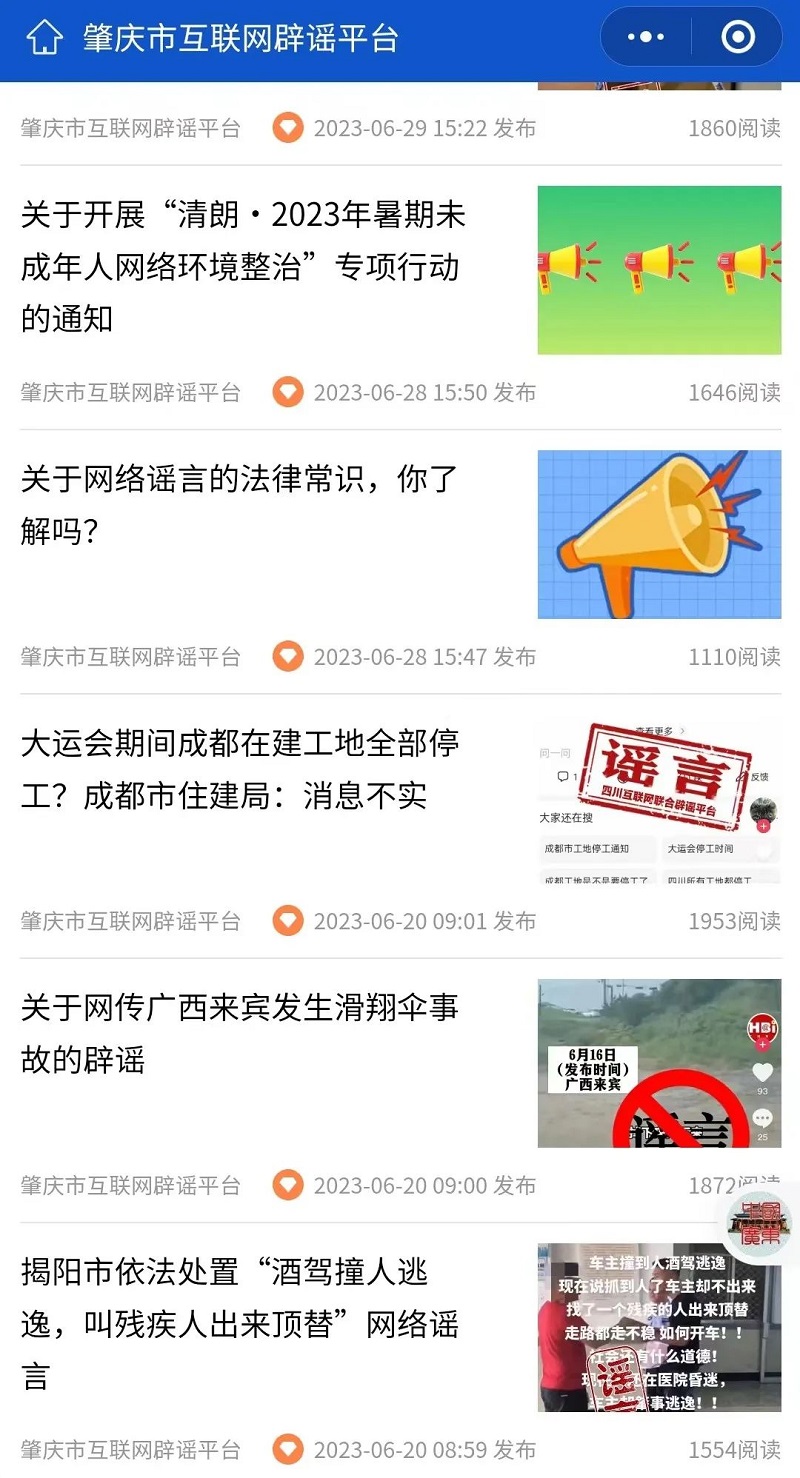Tap the heart icon under the 揭阳 rumor article
800x1478 pixels.
pos(287,1448)
